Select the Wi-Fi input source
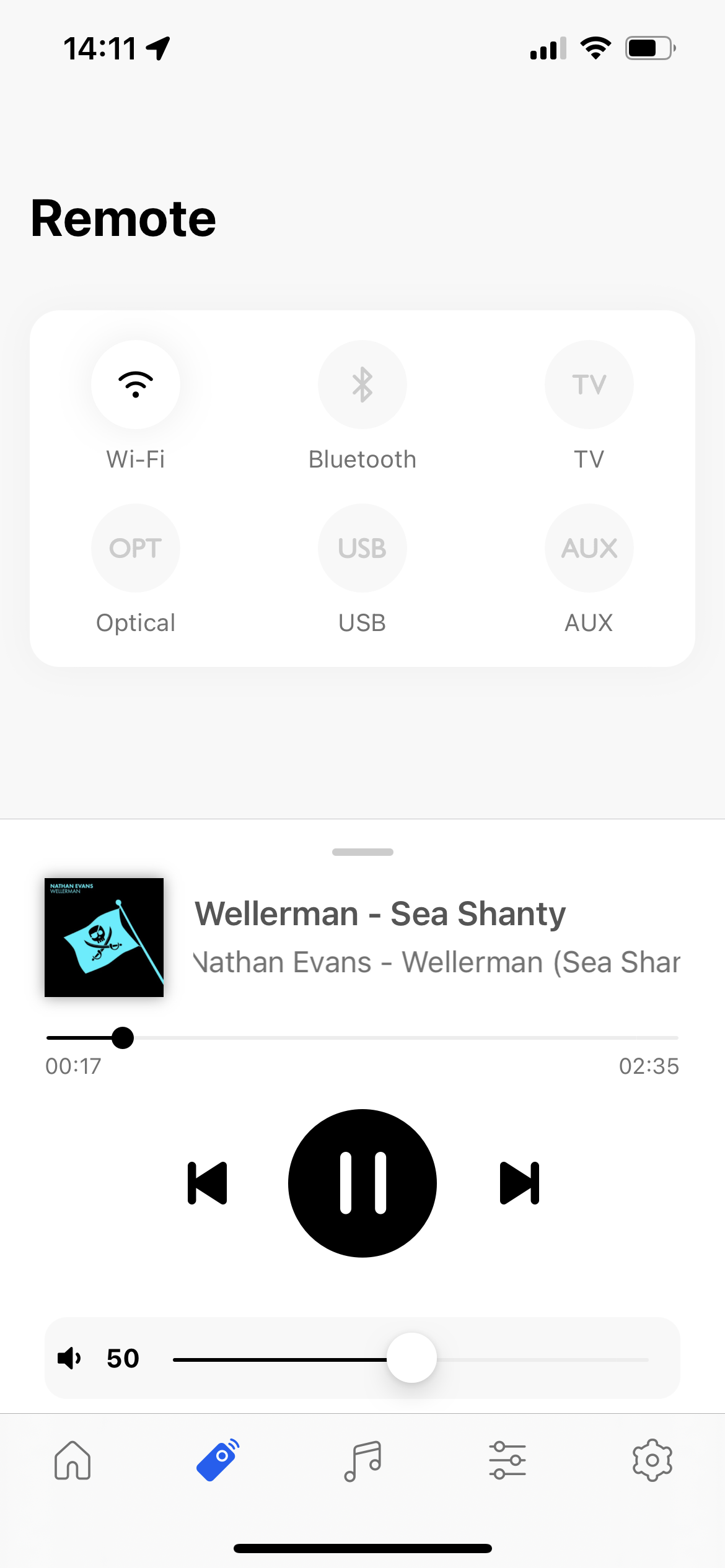The width and height of the screenshot is (725, 1568). click(x=136, y=385)
